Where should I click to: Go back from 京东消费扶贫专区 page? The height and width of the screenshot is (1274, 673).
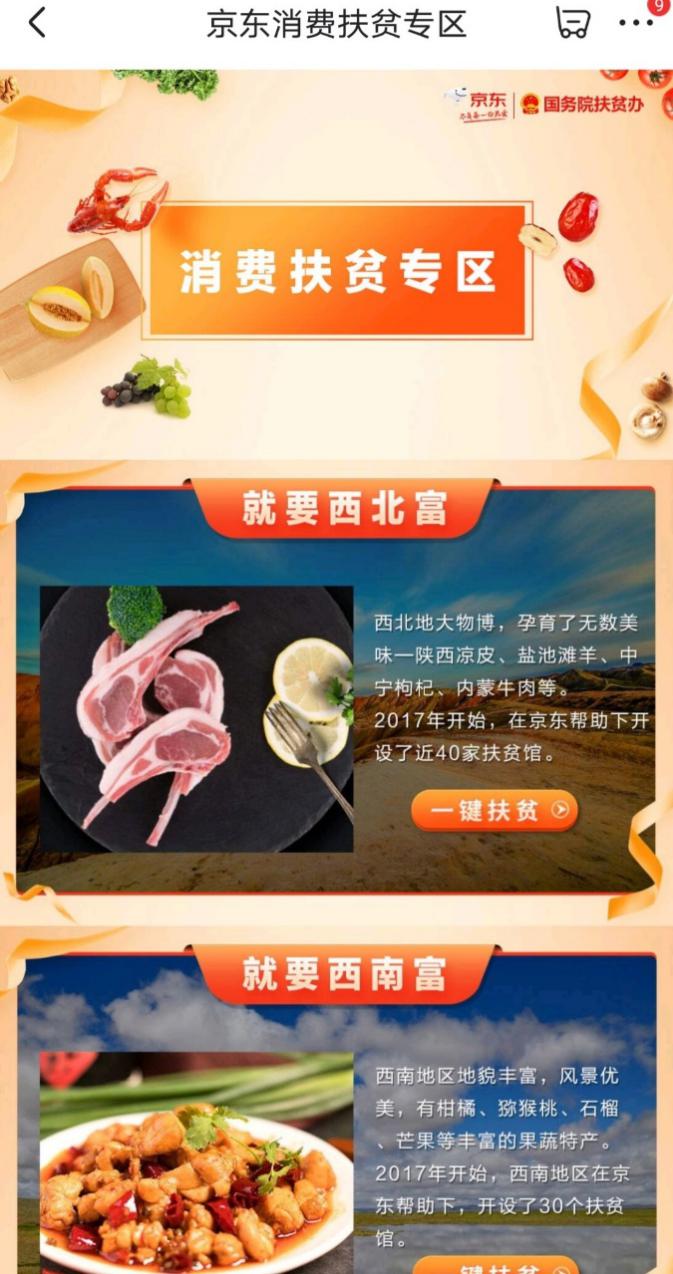click(x=37, y=23)
